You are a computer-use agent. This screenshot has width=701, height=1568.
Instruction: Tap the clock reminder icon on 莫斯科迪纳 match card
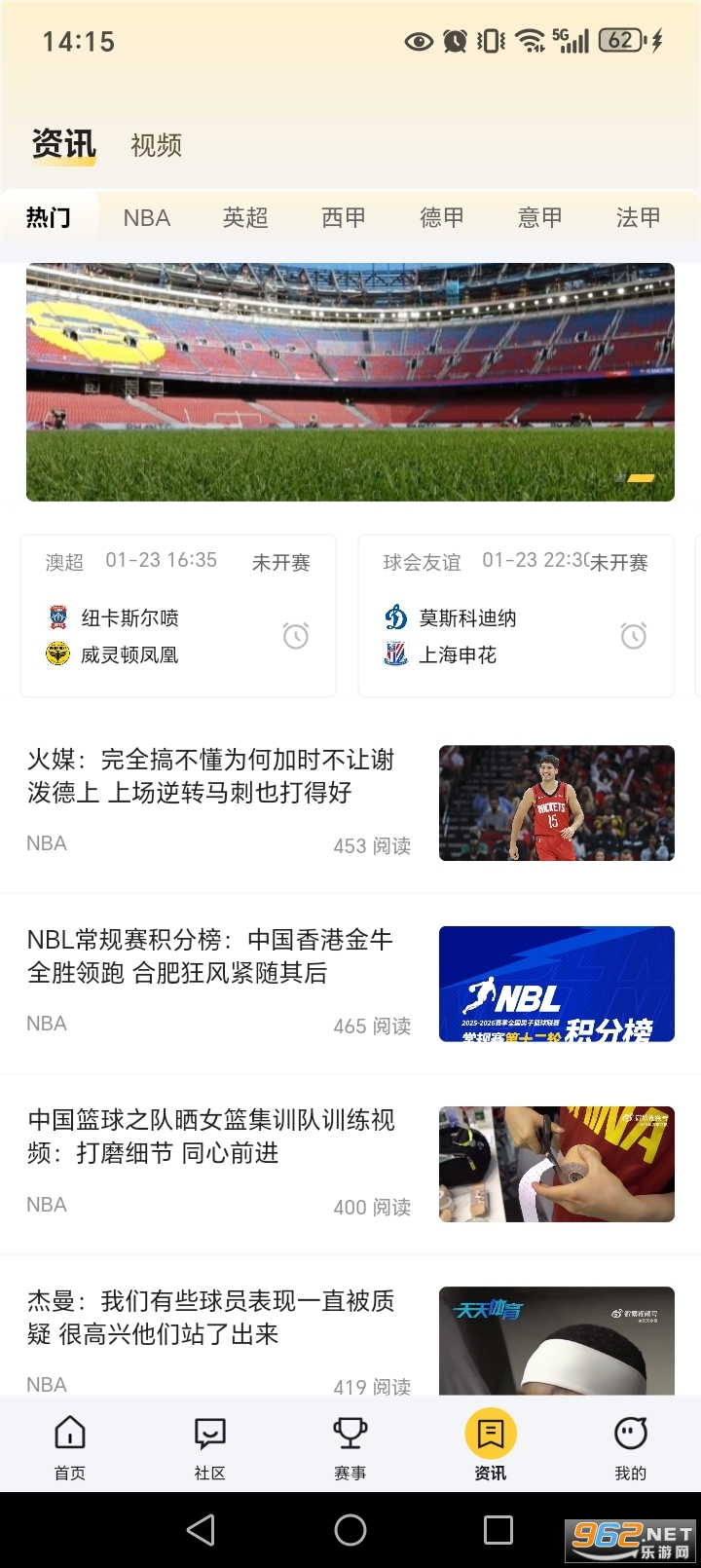634,635
